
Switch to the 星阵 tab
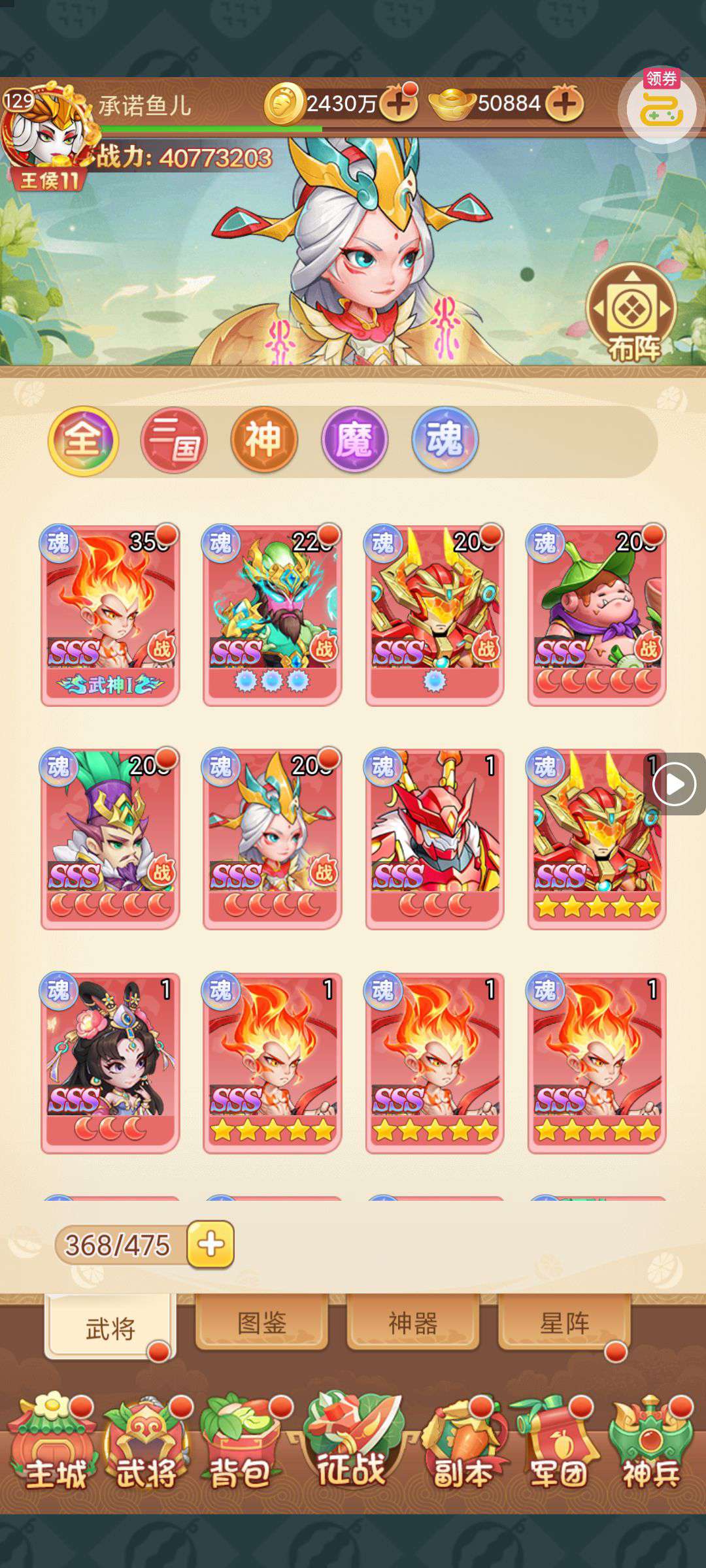click(564, 1323)
